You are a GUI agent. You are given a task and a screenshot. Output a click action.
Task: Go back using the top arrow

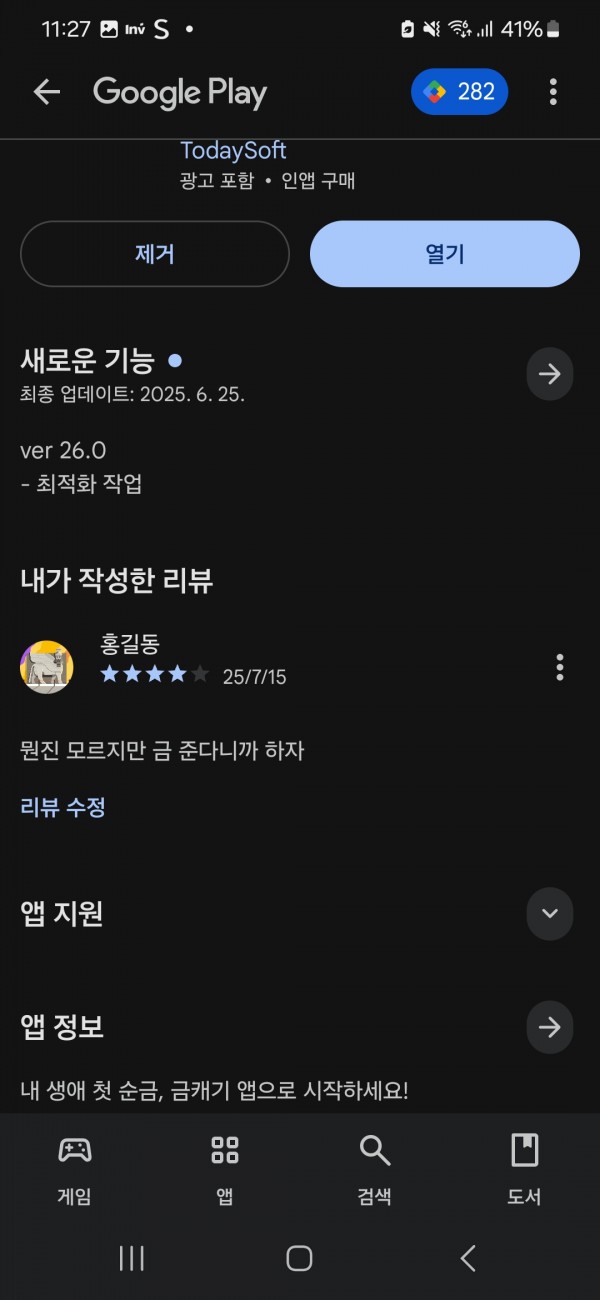click(46, 93)
